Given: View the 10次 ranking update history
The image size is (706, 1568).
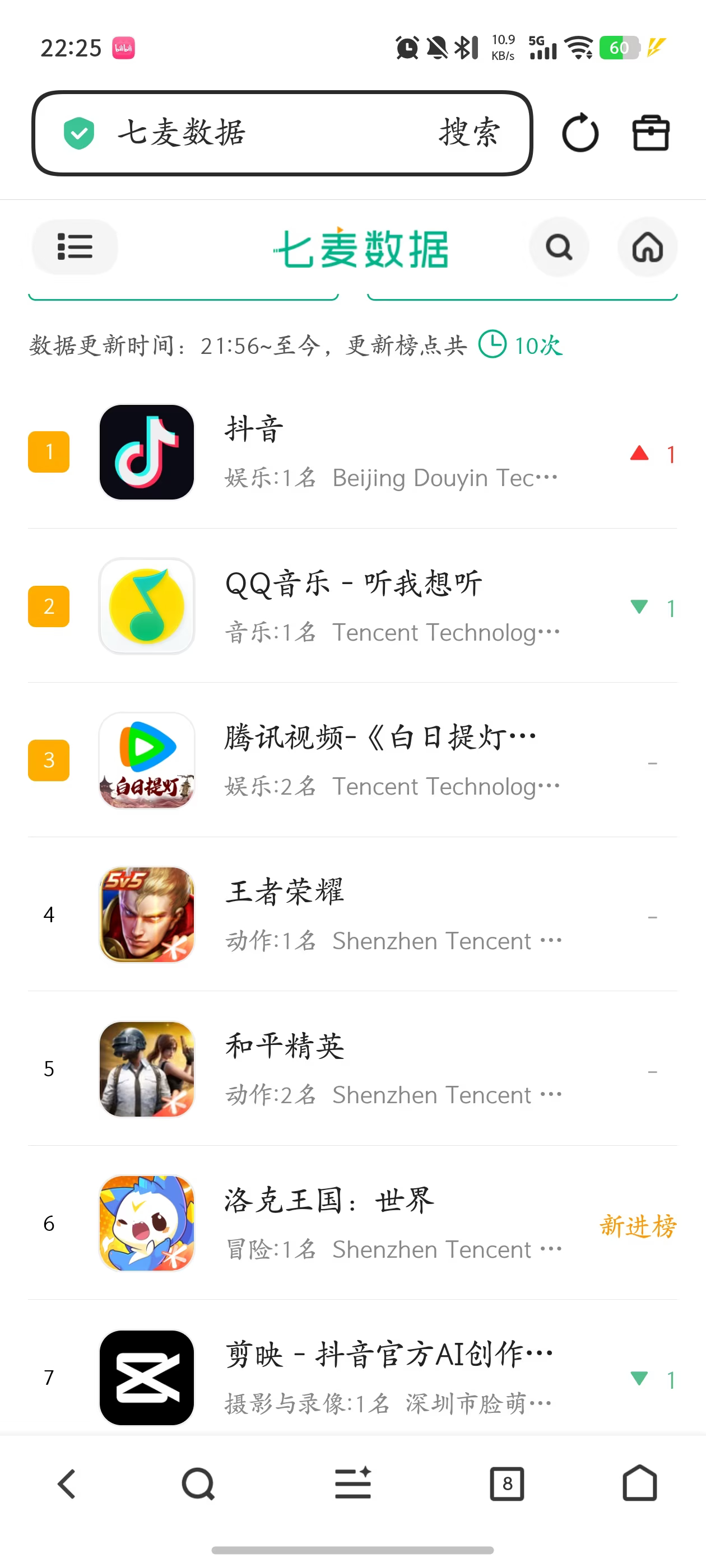Looking at the screenshot, I should [x=521, y=345].
